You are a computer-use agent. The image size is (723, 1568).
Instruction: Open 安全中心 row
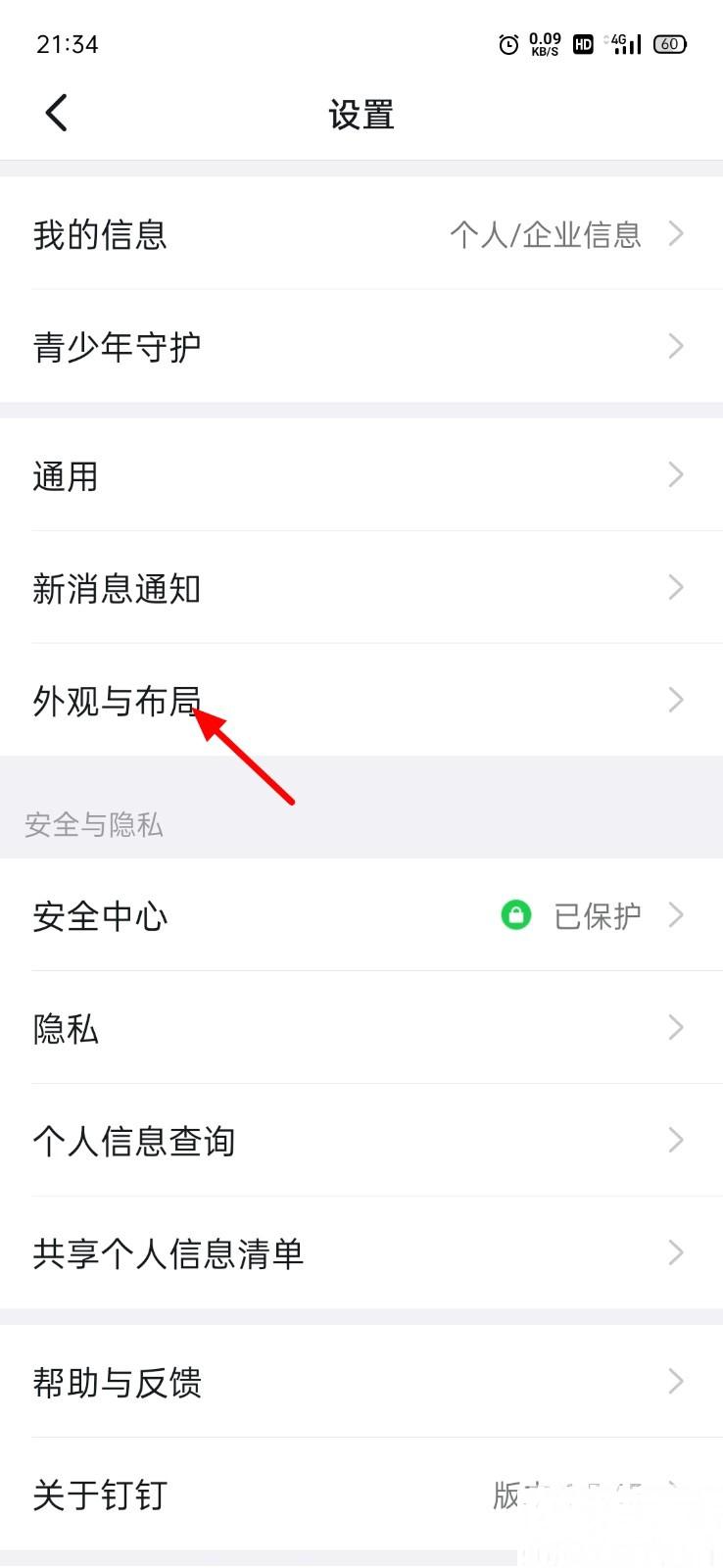click(361, 916)
